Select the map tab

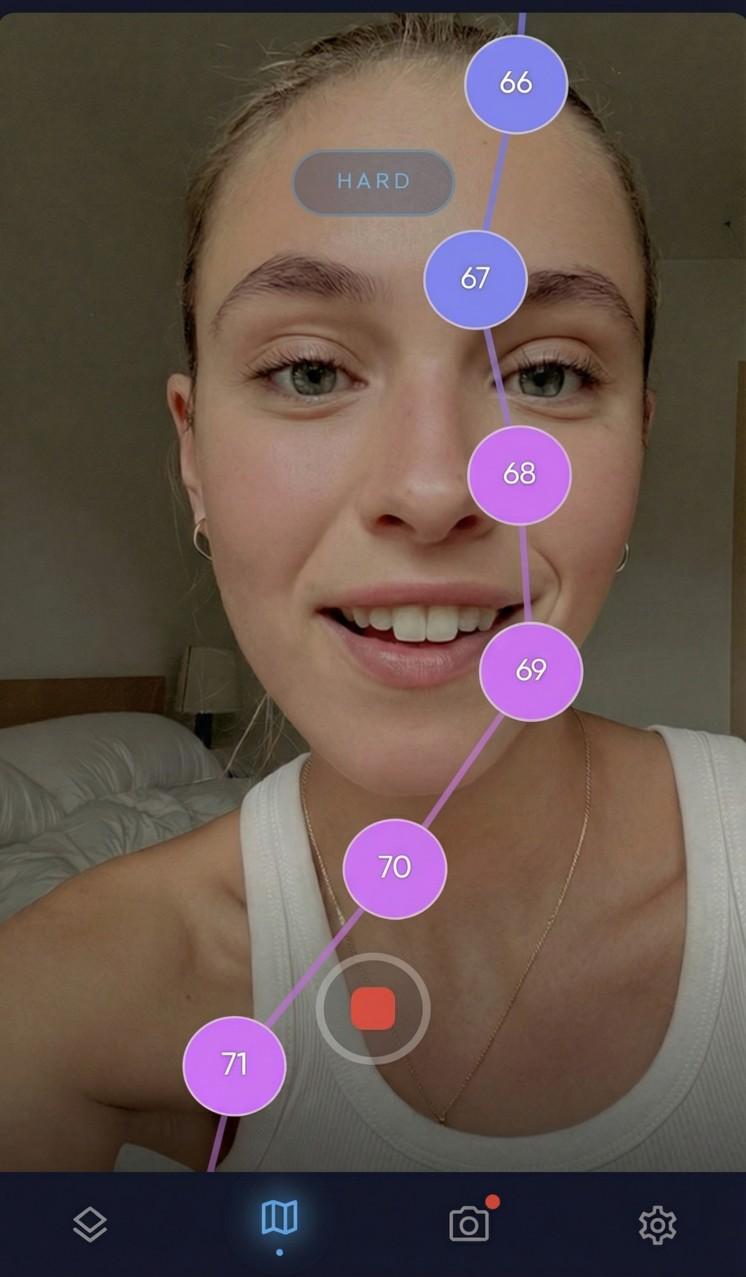coord(279,1219)
